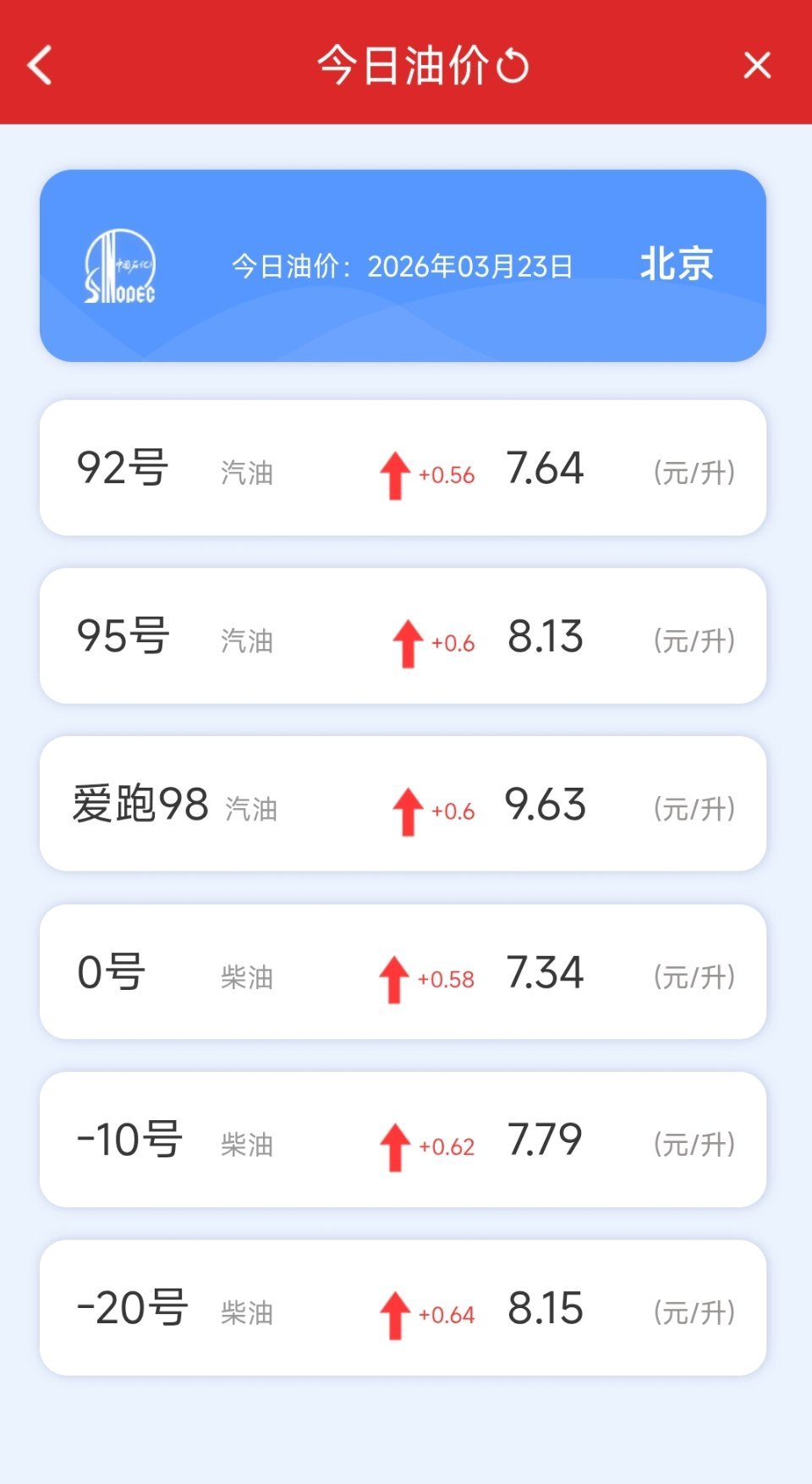
Task: Click the 元/升 unit beside 0号 price
Action: [694, 975]
